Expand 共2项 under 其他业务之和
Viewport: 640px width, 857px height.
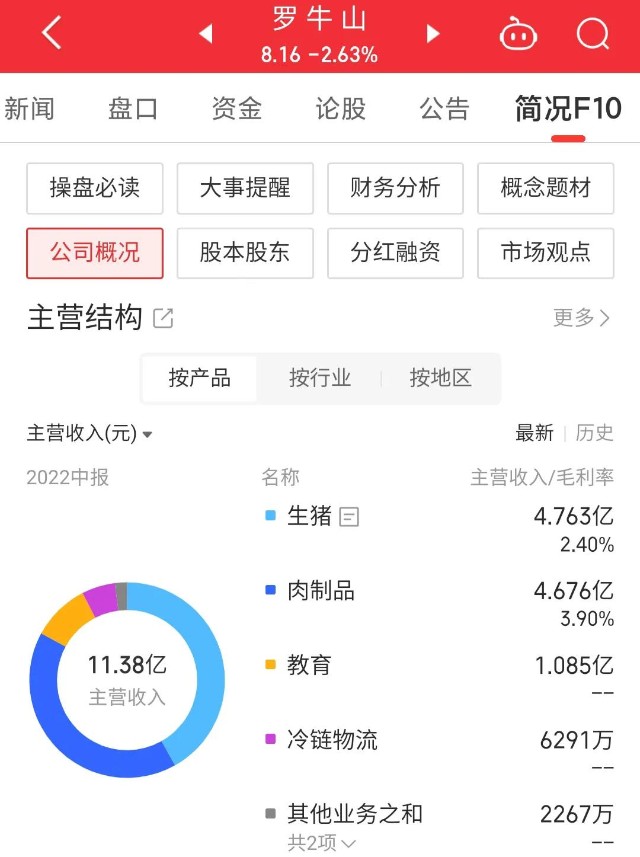point(322,843)
